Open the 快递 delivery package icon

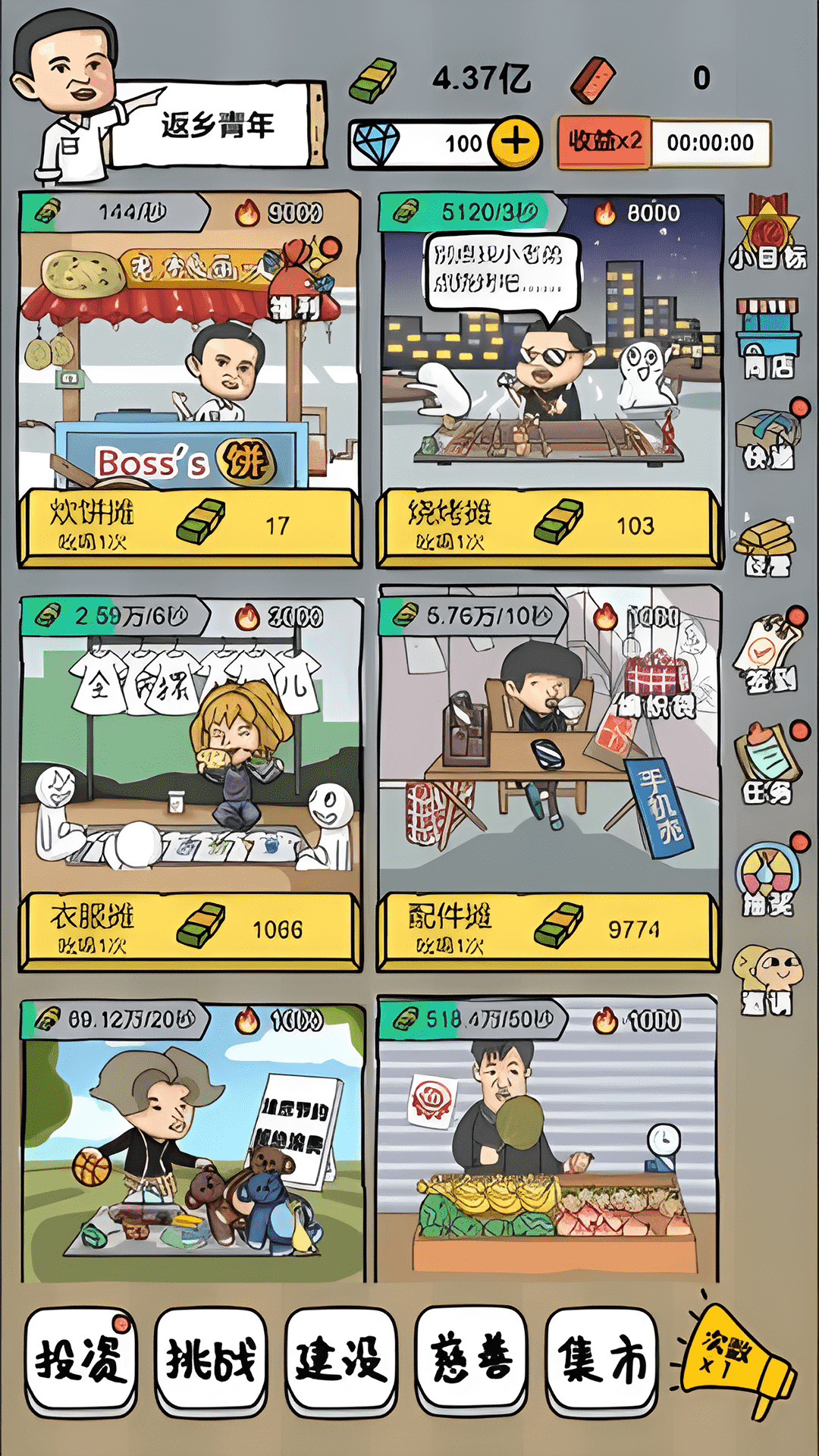tap(767, 440)
